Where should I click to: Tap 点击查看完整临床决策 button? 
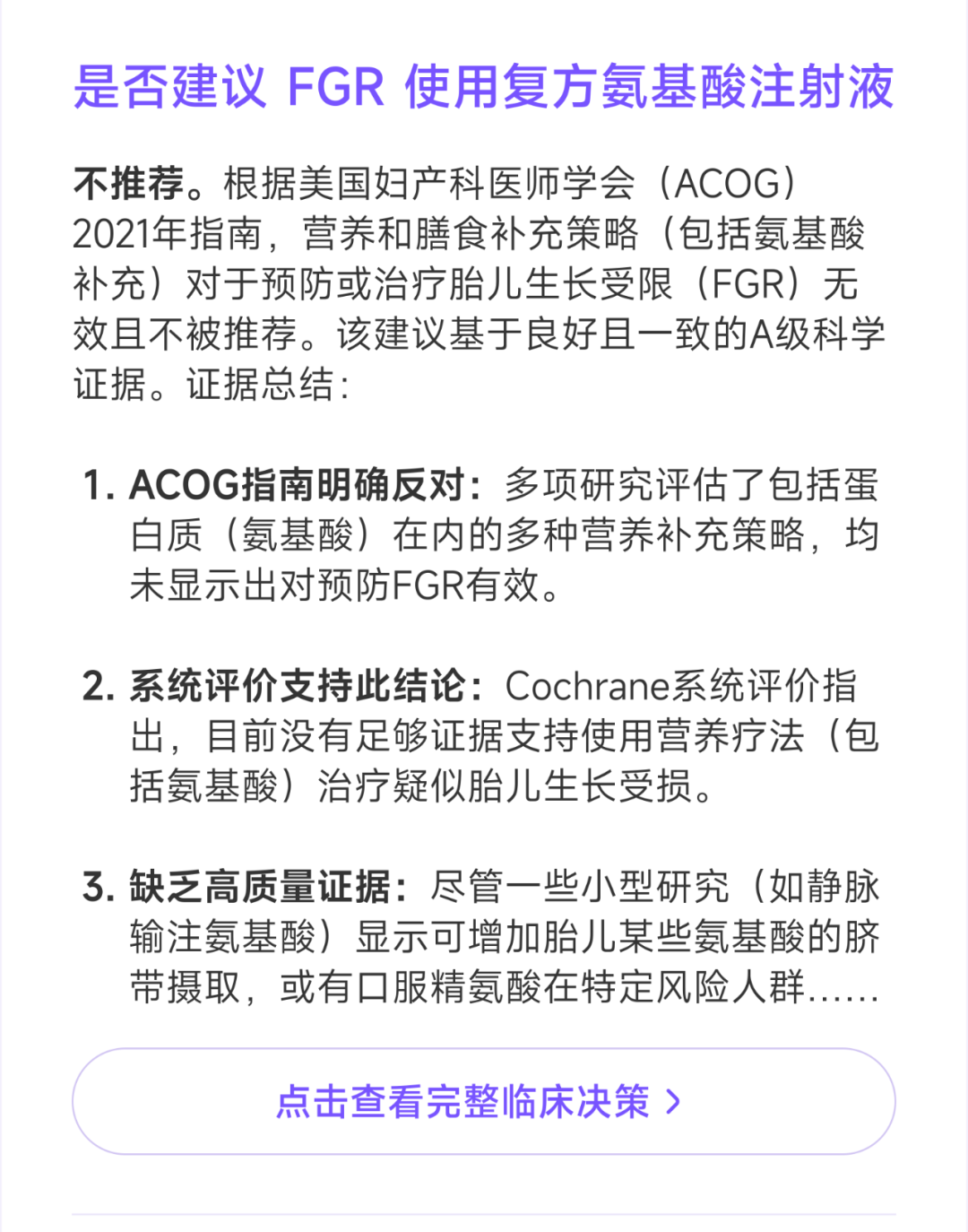(483, 1101)
